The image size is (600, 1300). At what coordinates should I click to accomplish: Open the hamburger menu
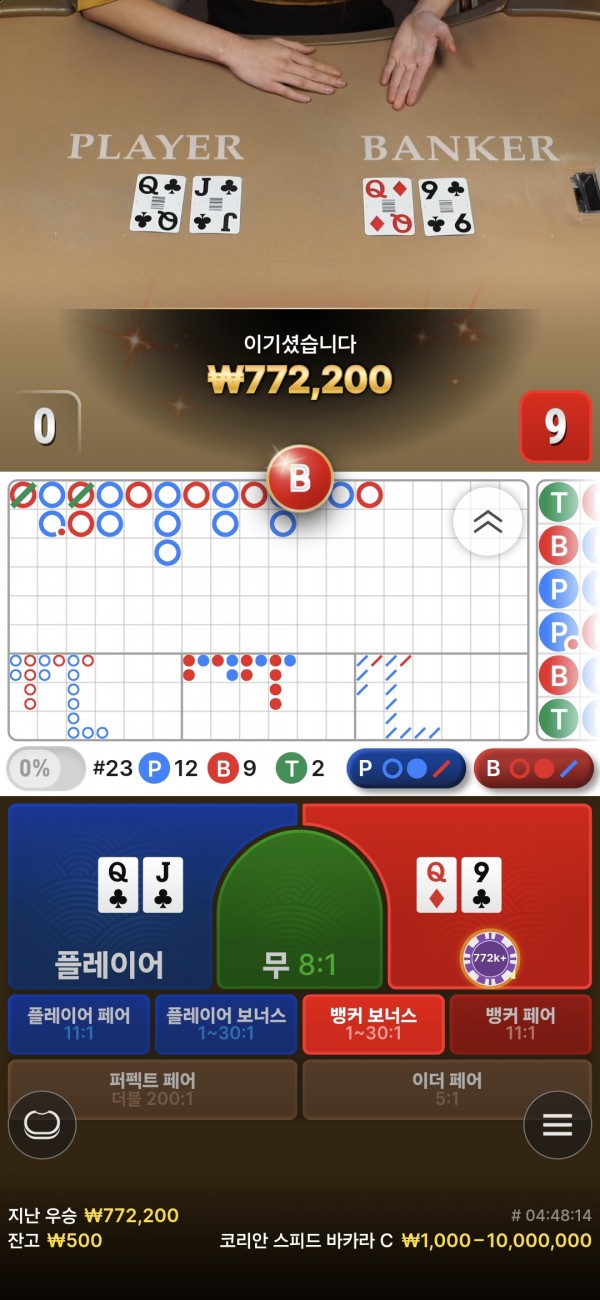tap(557, 1125)
